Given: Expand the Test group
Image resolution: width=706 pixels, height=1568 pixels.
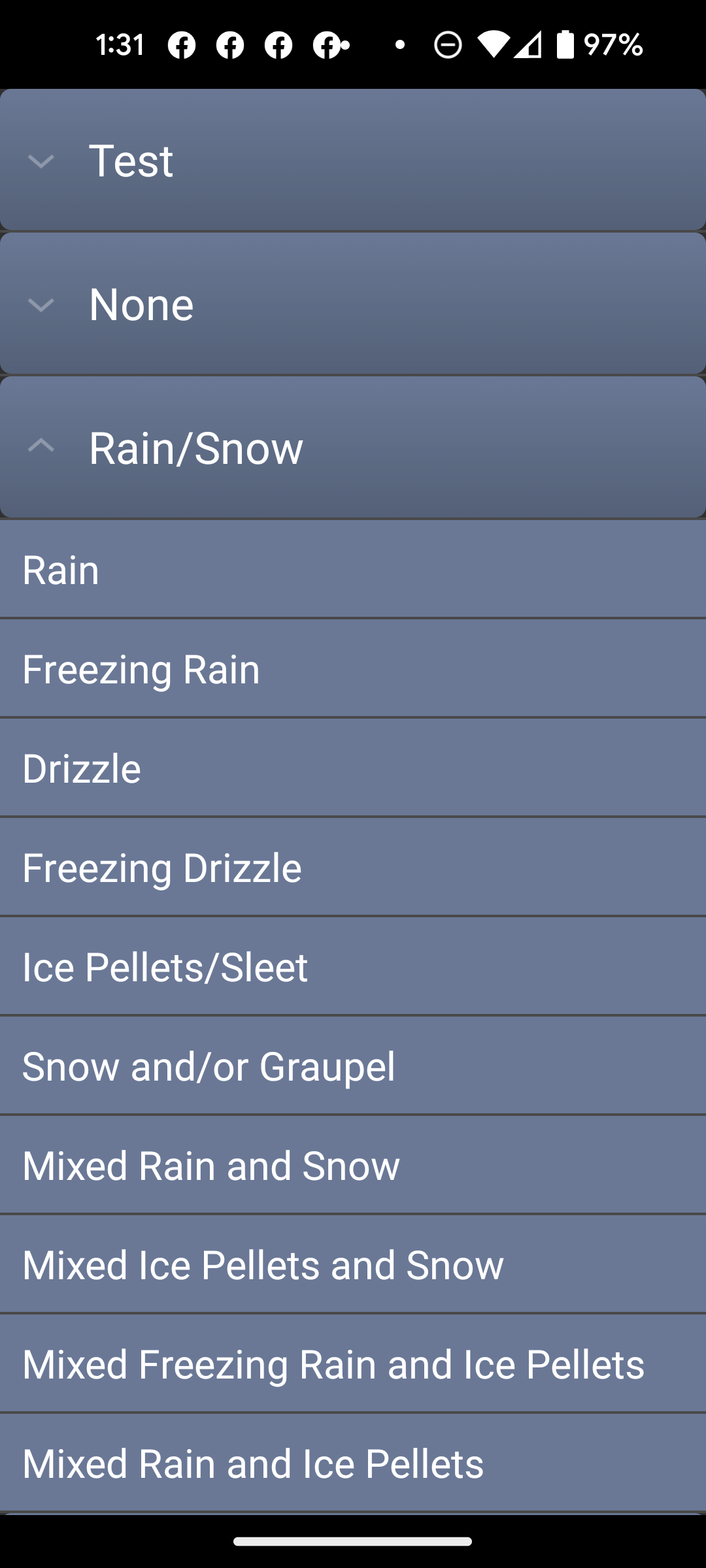Looking at the screenshot, I should [x=353, y=160].
